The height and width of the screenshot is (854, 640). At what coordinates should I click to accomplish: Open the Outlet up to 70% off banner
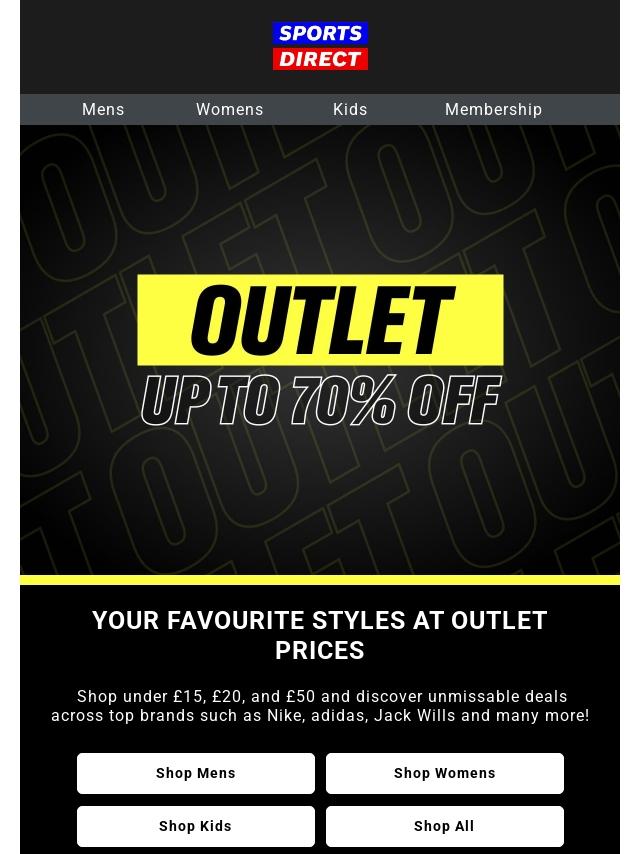(320, 350)
